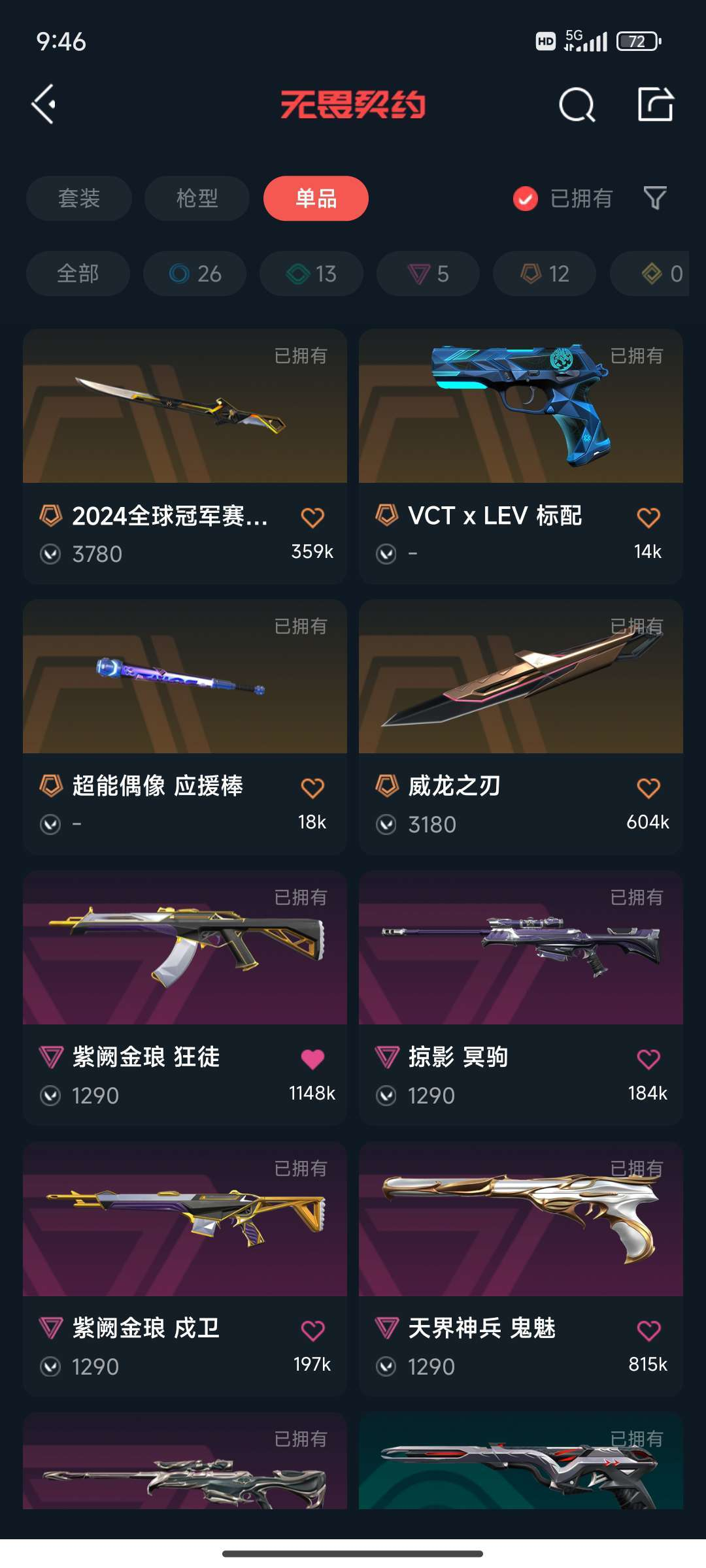This screenshot has height=1568, width=706.
Task: Select the 全部 rarity chip
Action: tap(78, 273)
